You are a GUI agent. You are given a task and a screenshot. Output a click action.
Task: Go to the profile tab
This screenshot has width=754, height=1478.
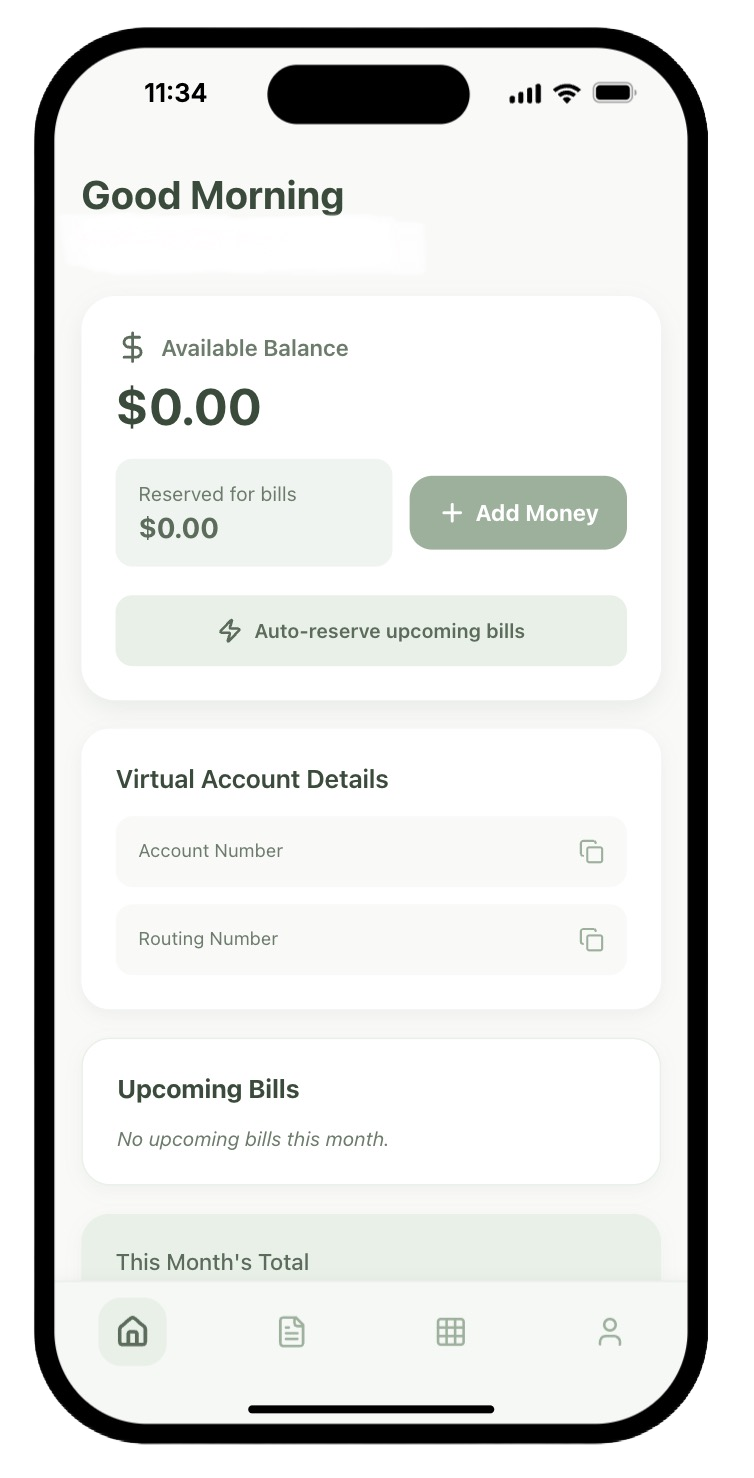pyautogui.click(x=610, y=1331)
